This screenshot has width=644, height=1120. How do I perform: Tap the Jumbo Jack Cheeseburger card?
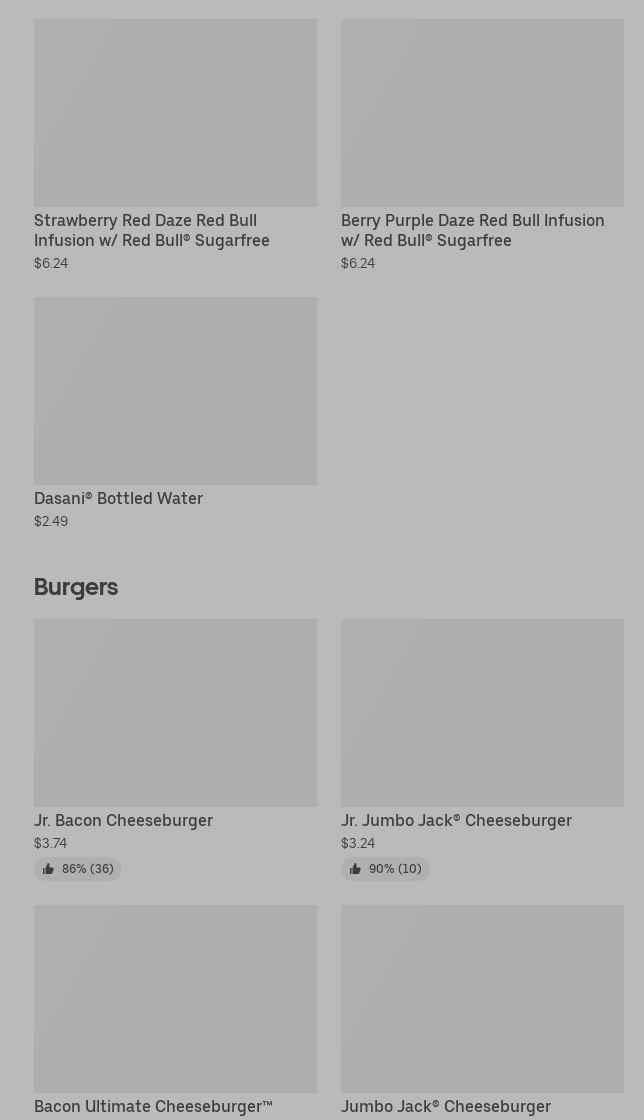[482, 1010]
